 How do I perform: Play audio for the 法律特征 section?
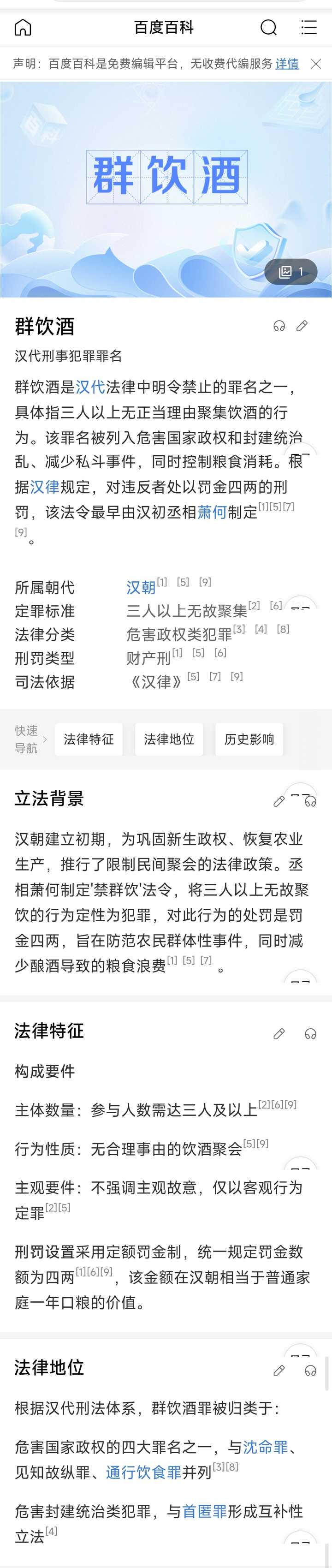311,1033
